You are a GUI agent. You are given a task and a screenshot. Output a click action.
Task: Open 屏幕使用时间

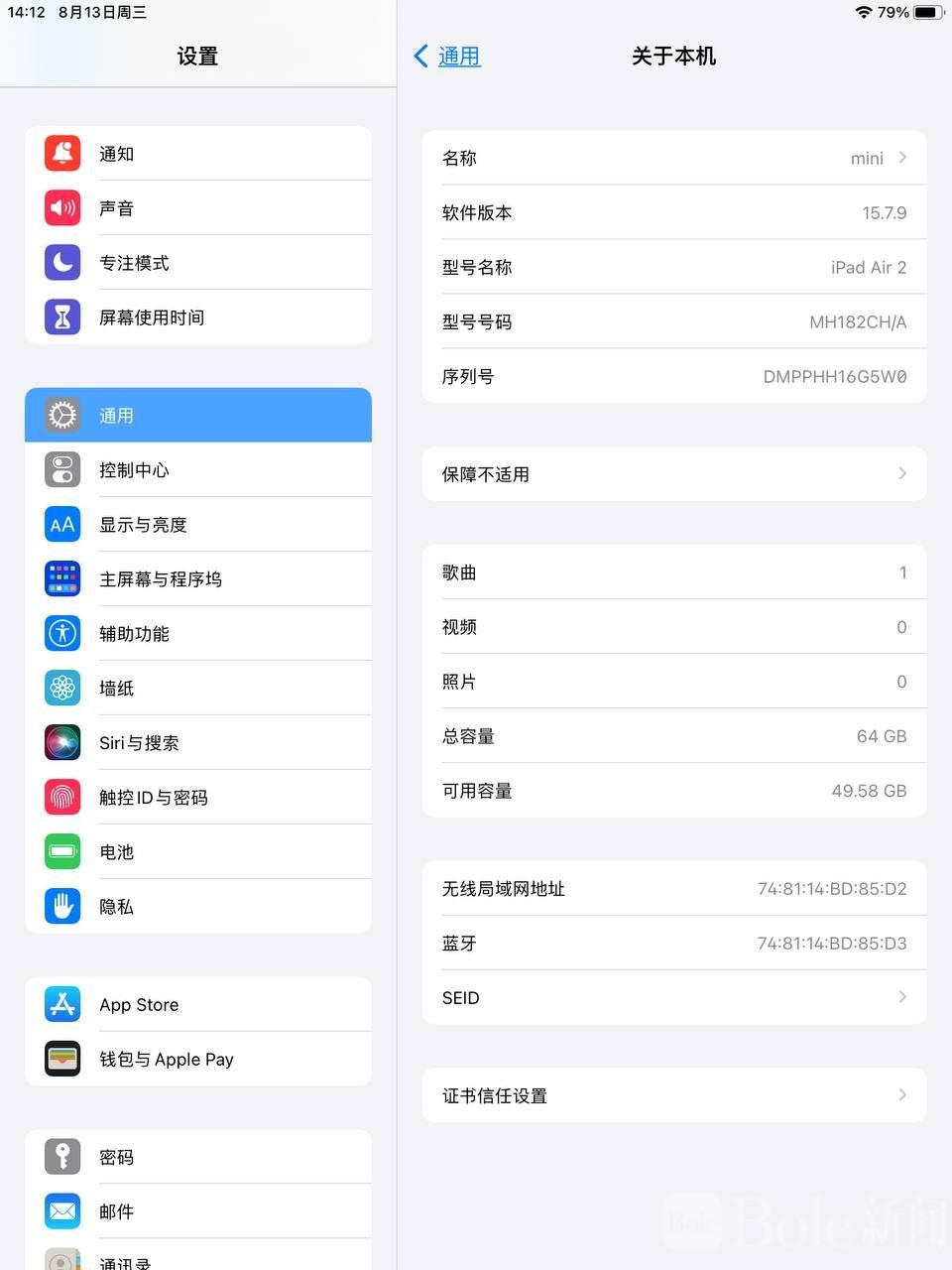coord(198,317)
